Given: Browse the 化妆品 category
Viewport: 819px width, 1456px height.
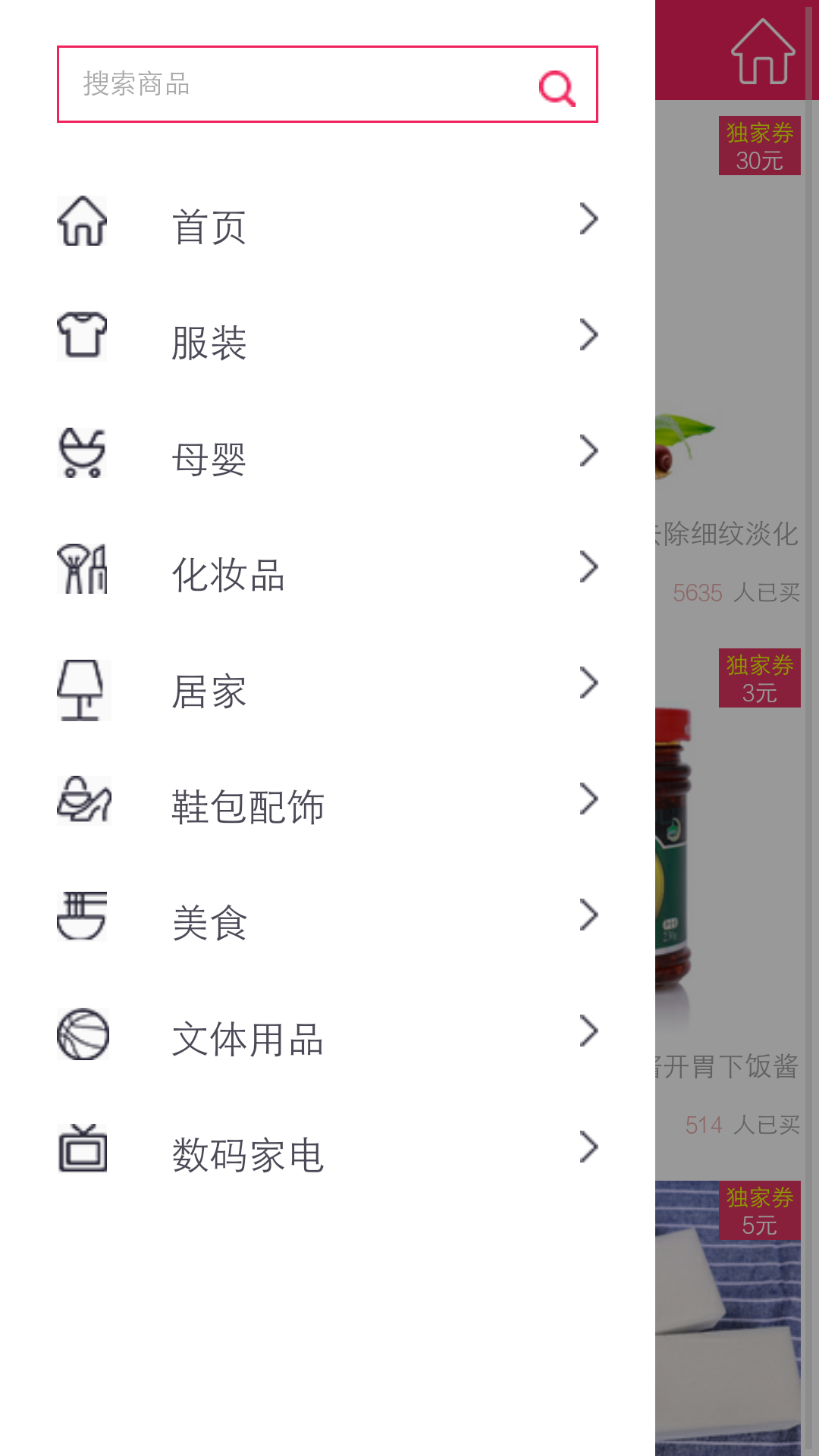Looking at the screenshot, I should click(x=326, y=573).
